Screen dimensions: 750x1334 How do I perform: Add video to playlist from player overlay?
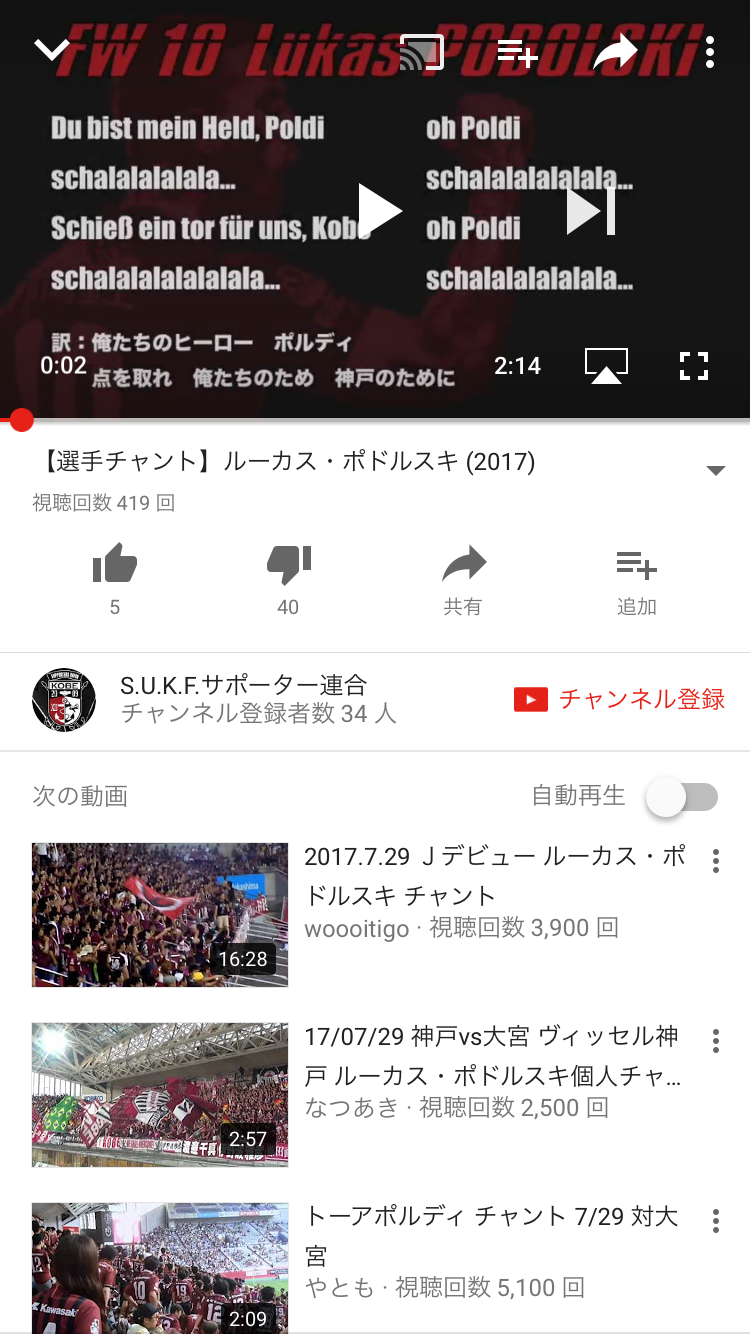pyautogui.click(x=517, y=52)
